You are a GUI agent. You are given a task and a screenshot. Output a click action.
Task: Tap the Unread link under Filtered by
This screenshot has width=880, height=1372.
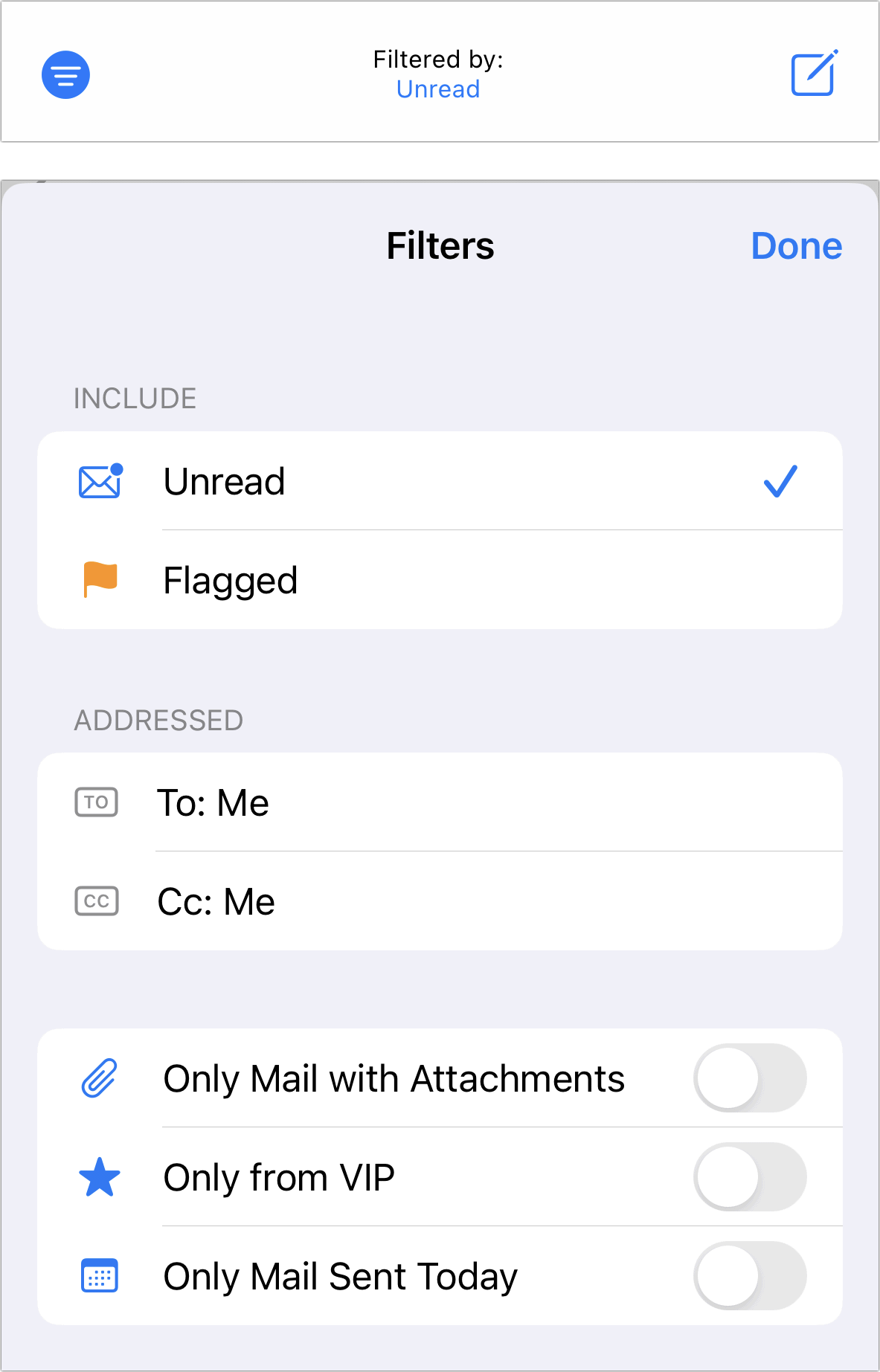(438, 89)
